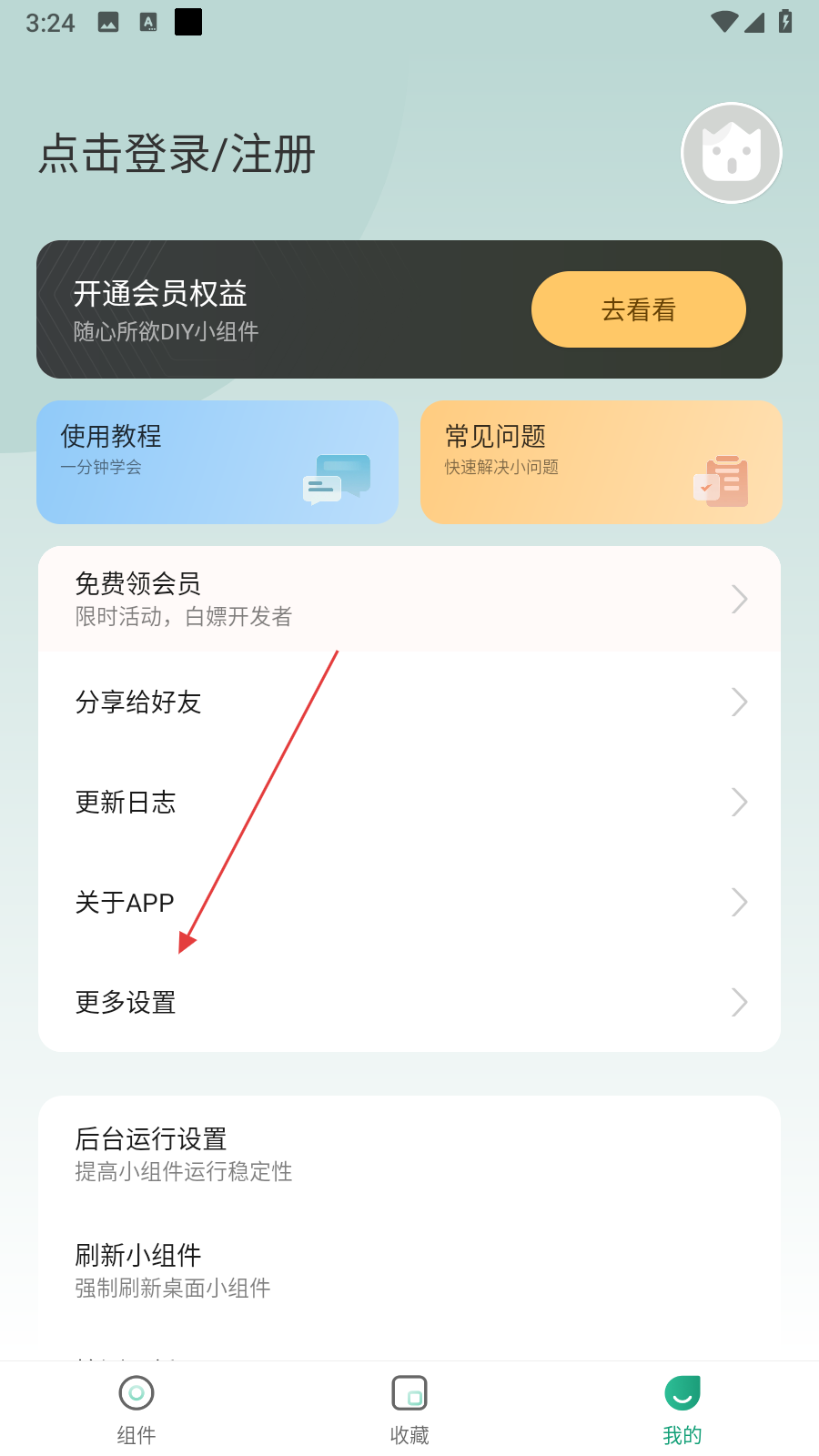Go to 更多设置
Viewport: 819px width, 1456px height.
409,1002
